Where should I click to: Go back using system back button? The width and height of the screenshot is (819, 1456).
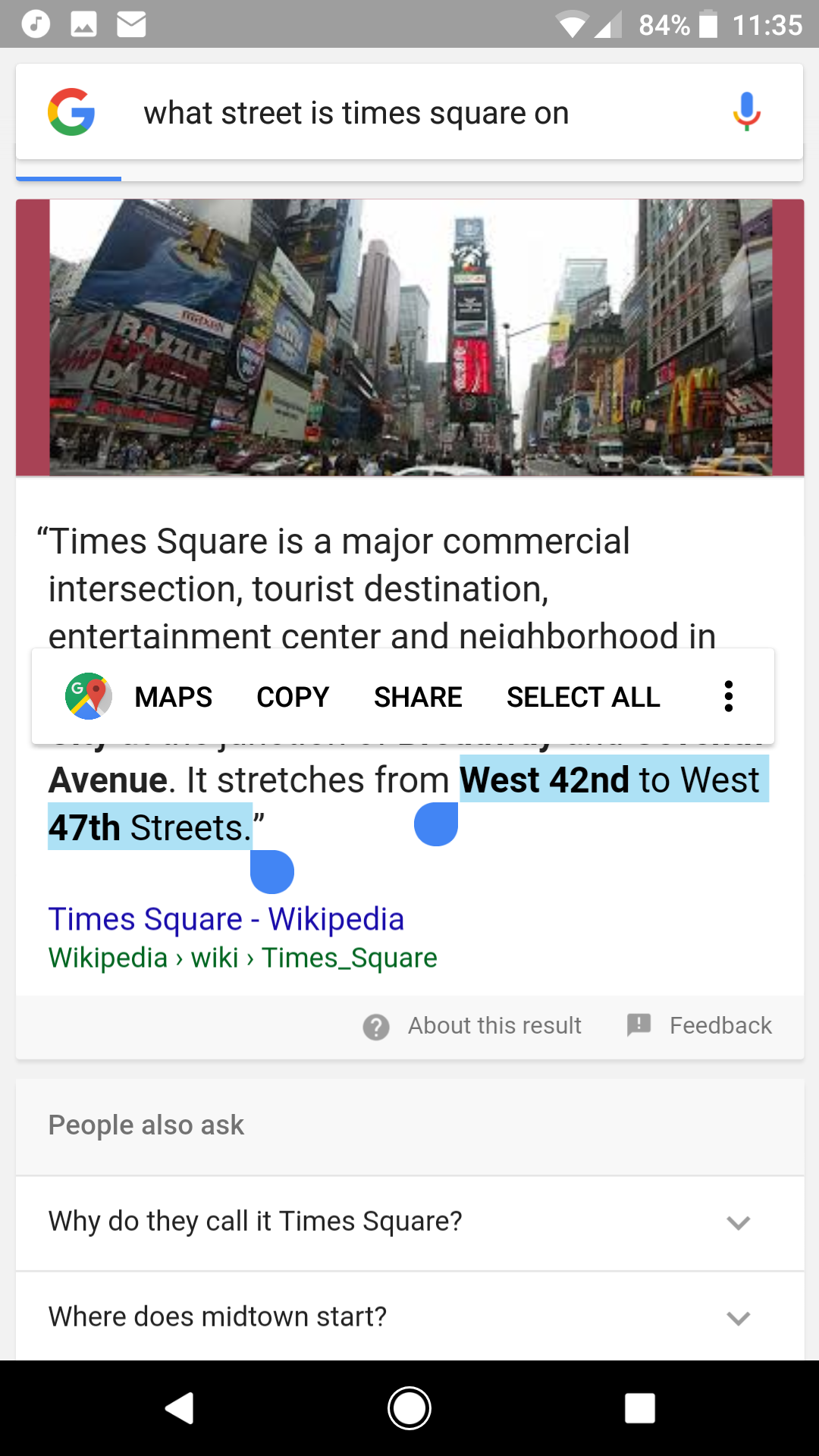pos(180,1408)
